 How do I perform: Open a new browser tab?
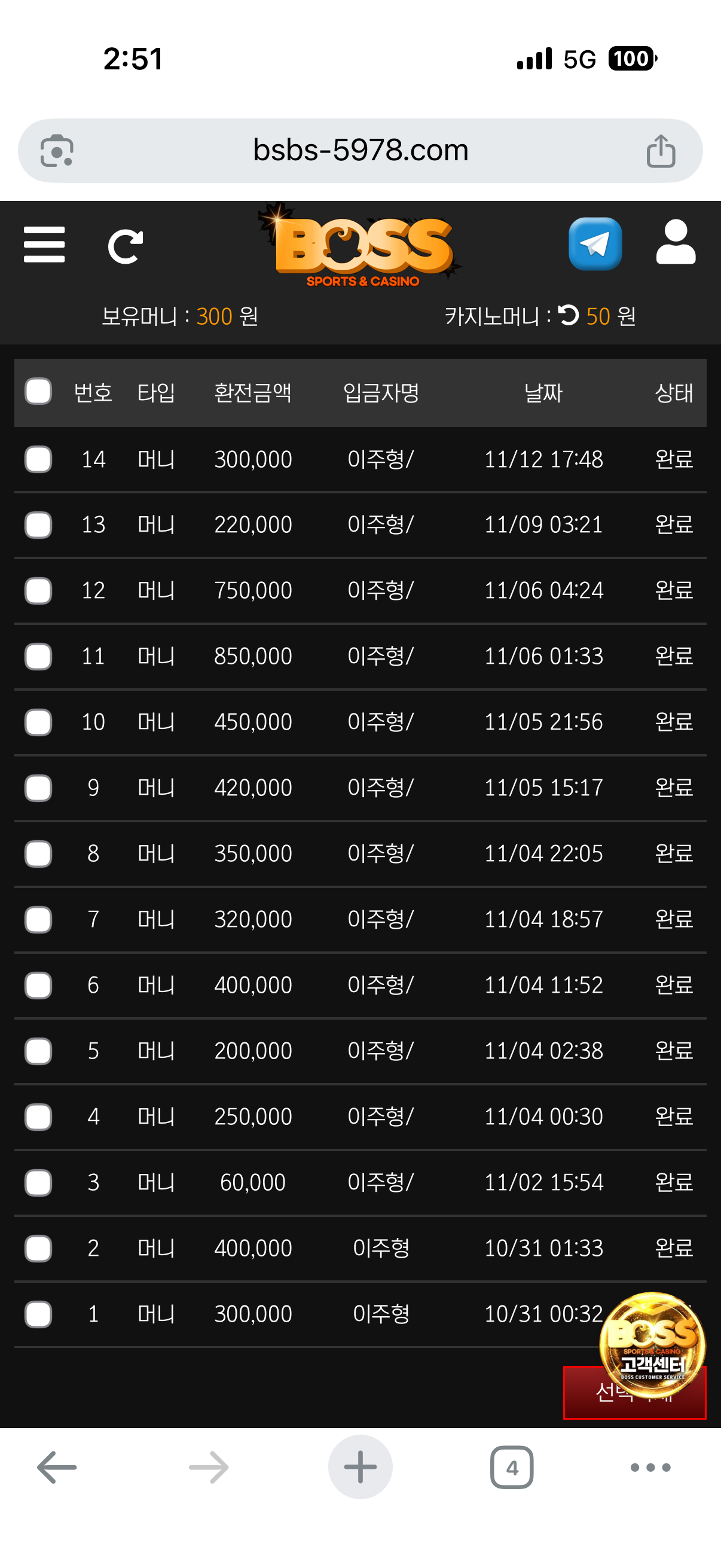coord(360,1467)
